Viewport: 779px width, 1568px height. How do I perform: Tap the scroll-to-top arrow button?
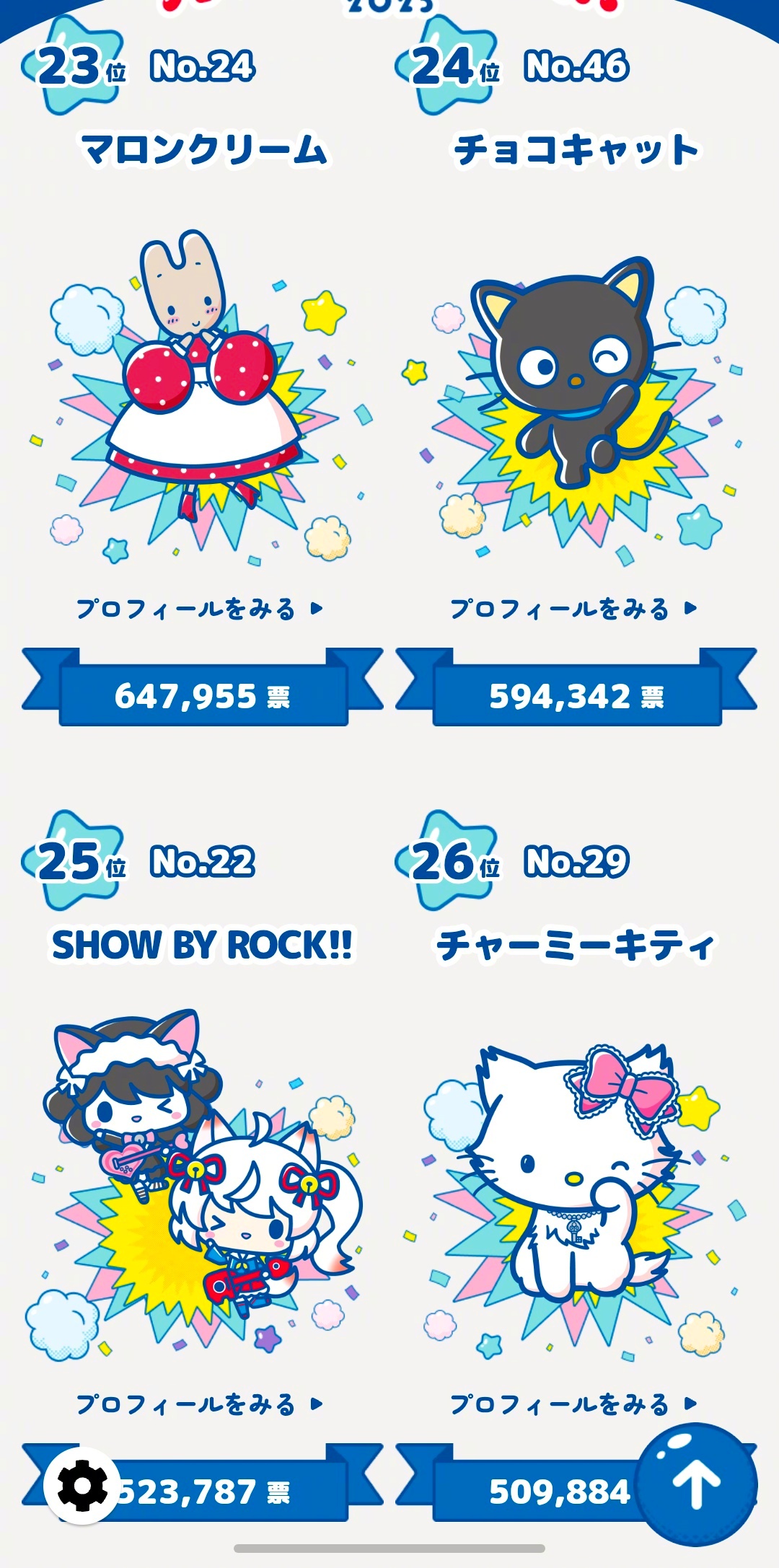point(696,1484)
